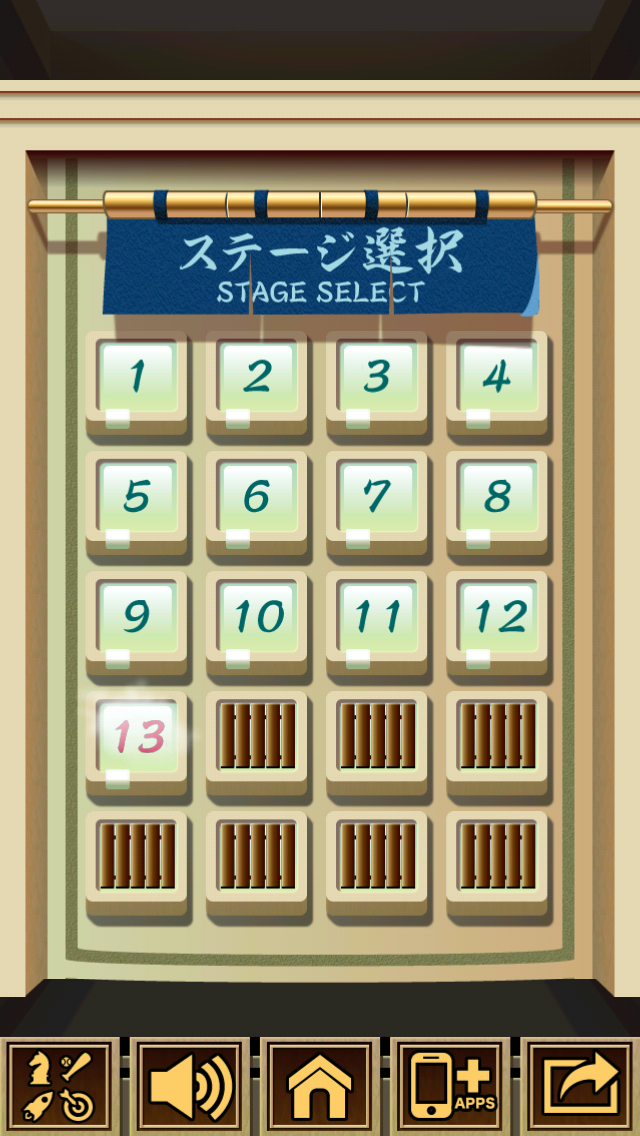Share the game
This screenshot has height=1136, width=640.
click(580, 1086)
